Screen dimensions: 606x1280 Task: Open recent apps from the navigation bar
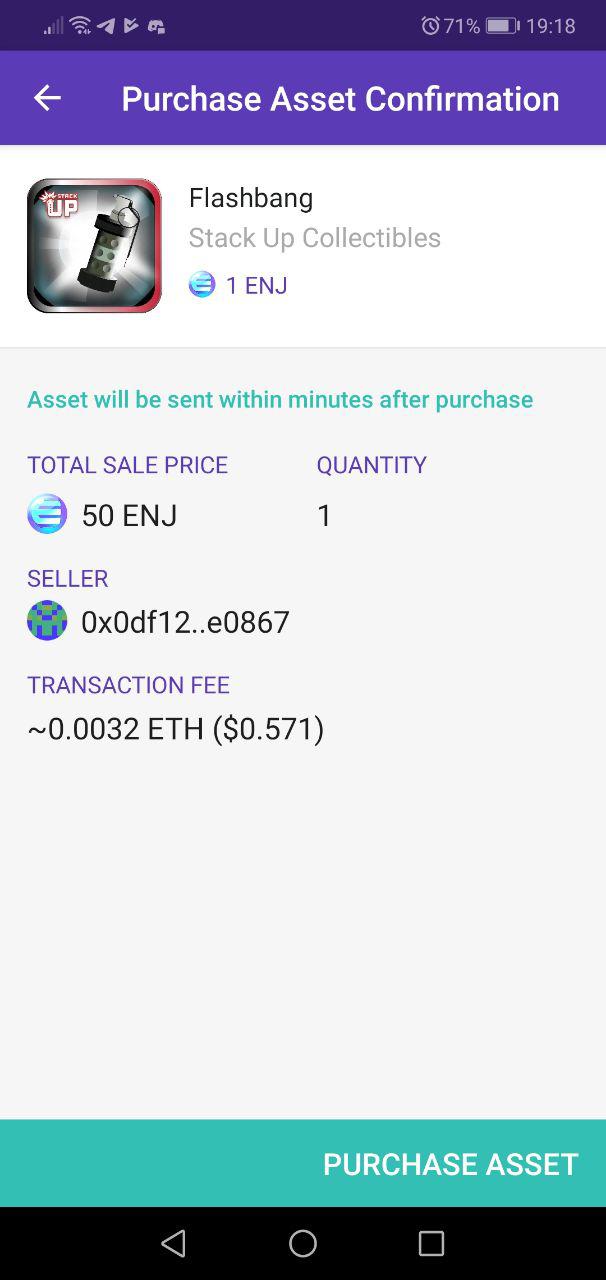431,1243
